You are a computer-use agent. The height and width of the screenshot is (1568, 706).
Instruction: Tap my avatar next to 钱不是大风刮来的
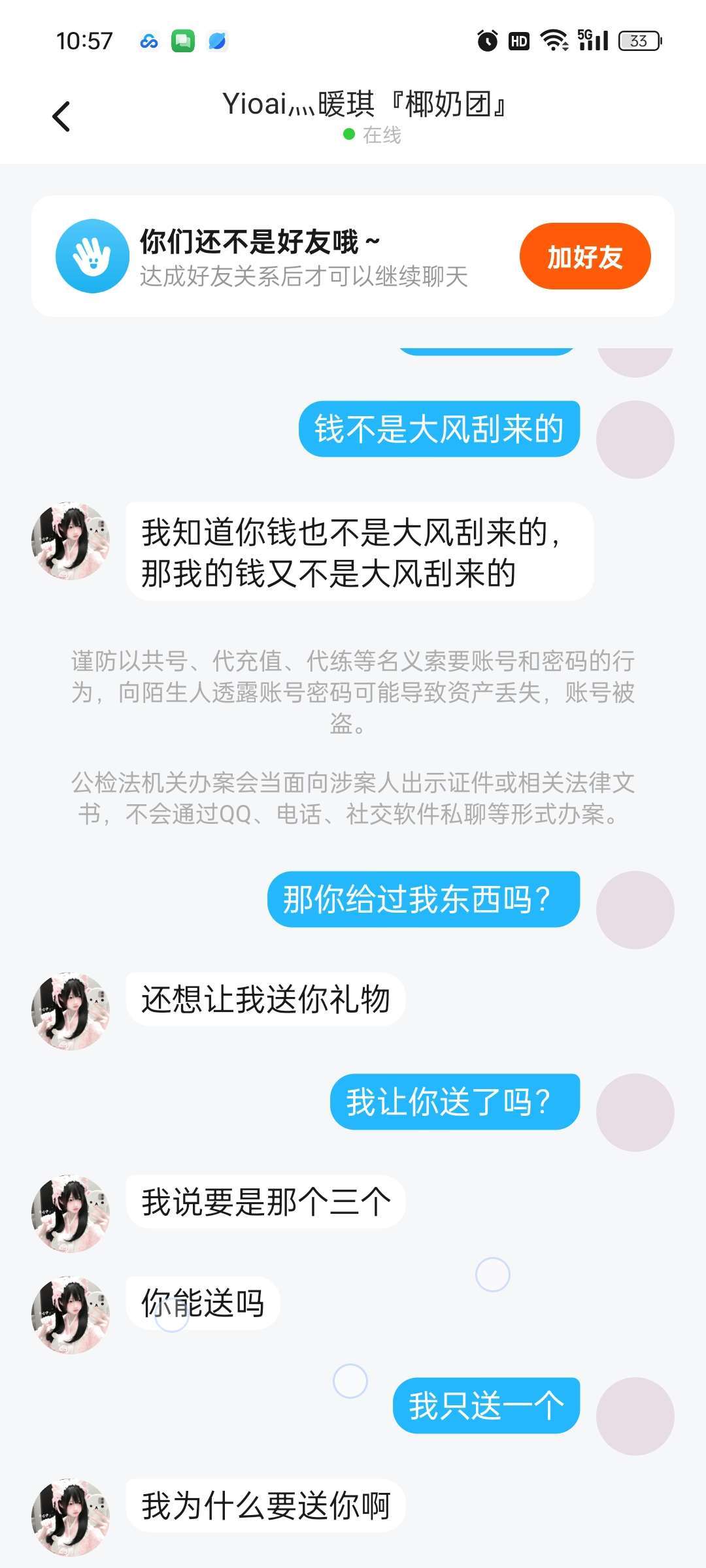pyautogui.click(x=634, y=439)
